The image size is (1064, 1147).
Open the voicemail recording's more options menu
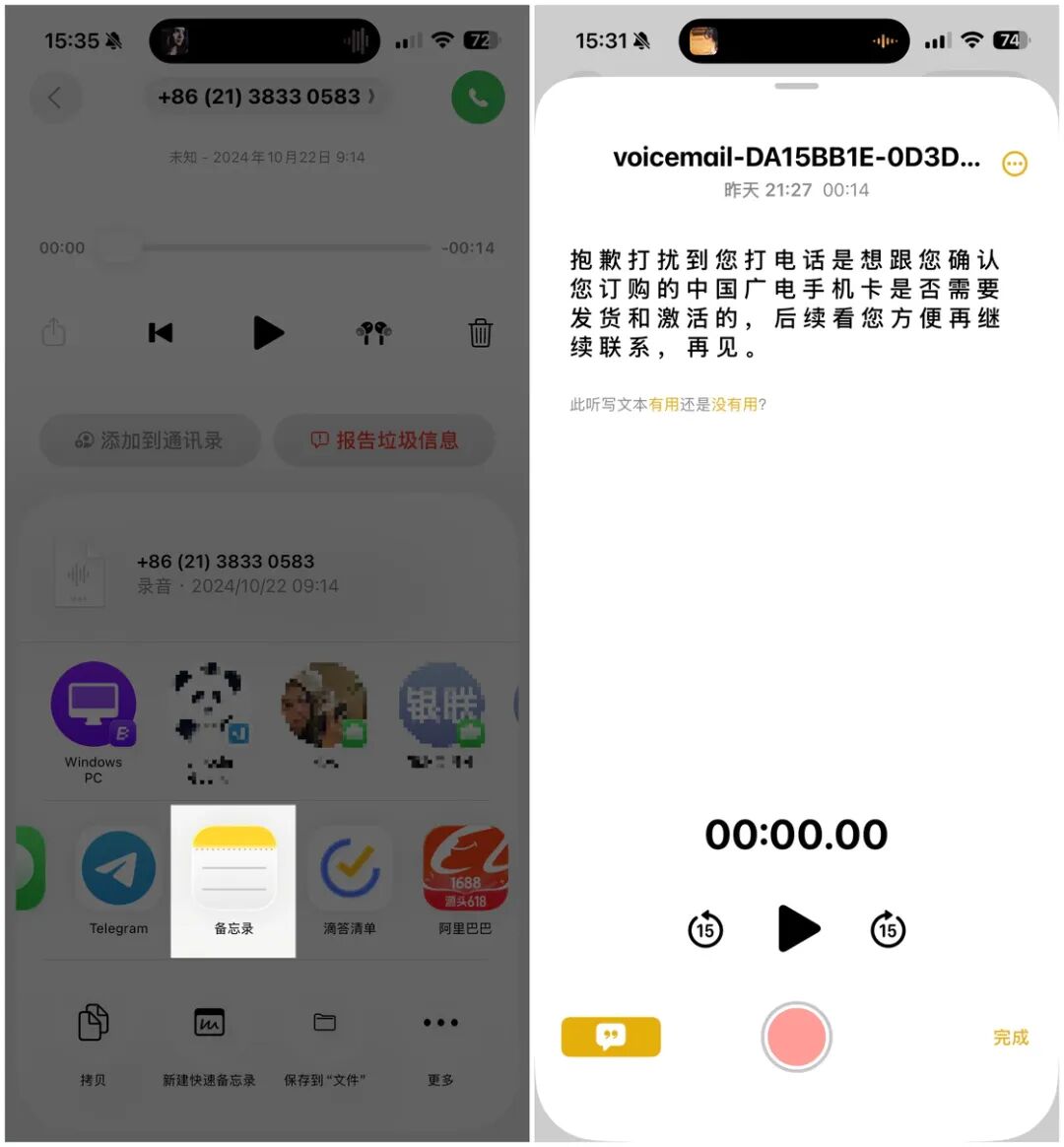click(x=1014, y=164)
